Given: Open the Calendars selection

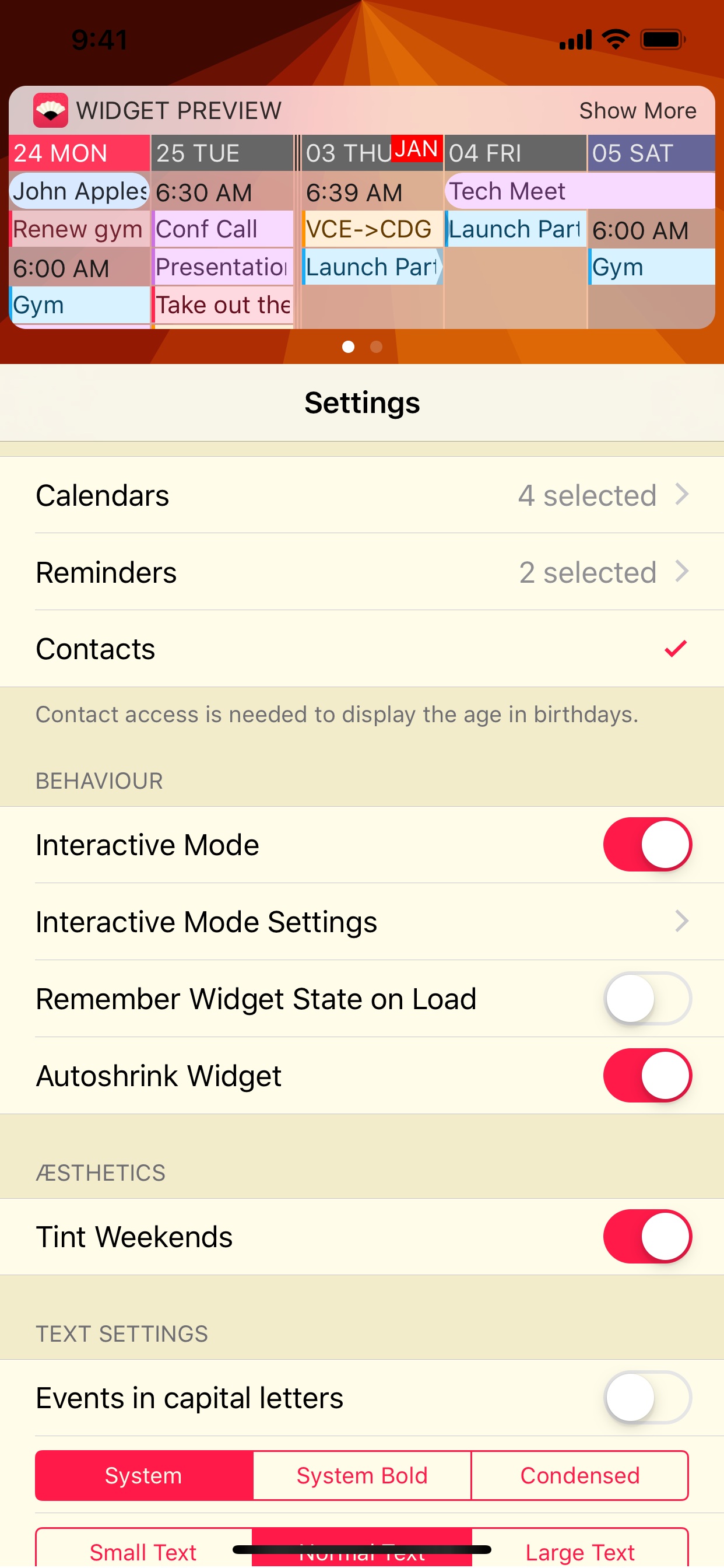Looking at the screenshot, I should pyautogui.click(x=361, y=495).
